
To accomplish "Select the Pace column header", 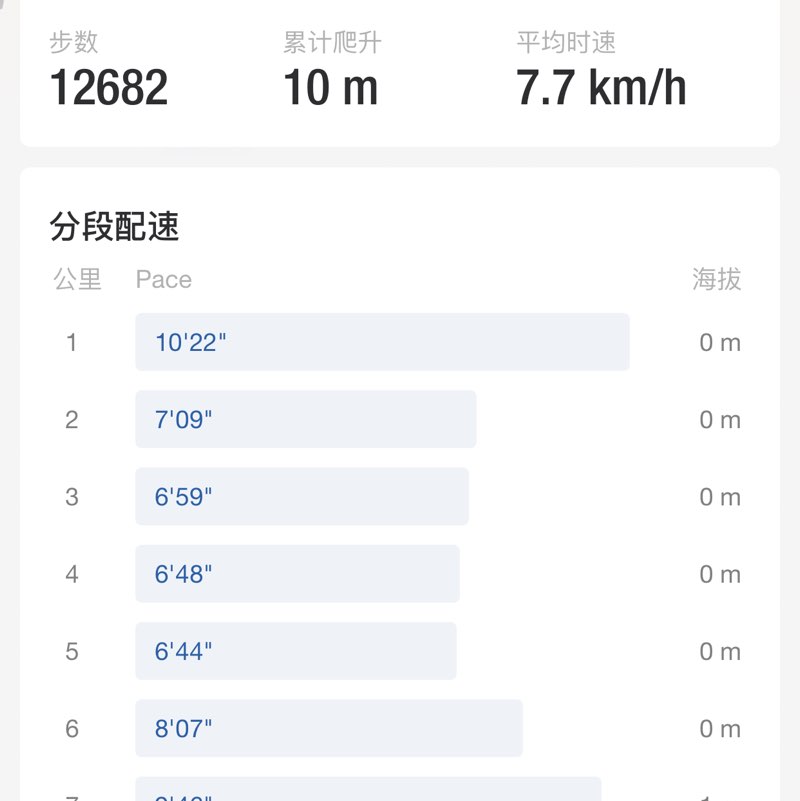I will click(163, 280).
